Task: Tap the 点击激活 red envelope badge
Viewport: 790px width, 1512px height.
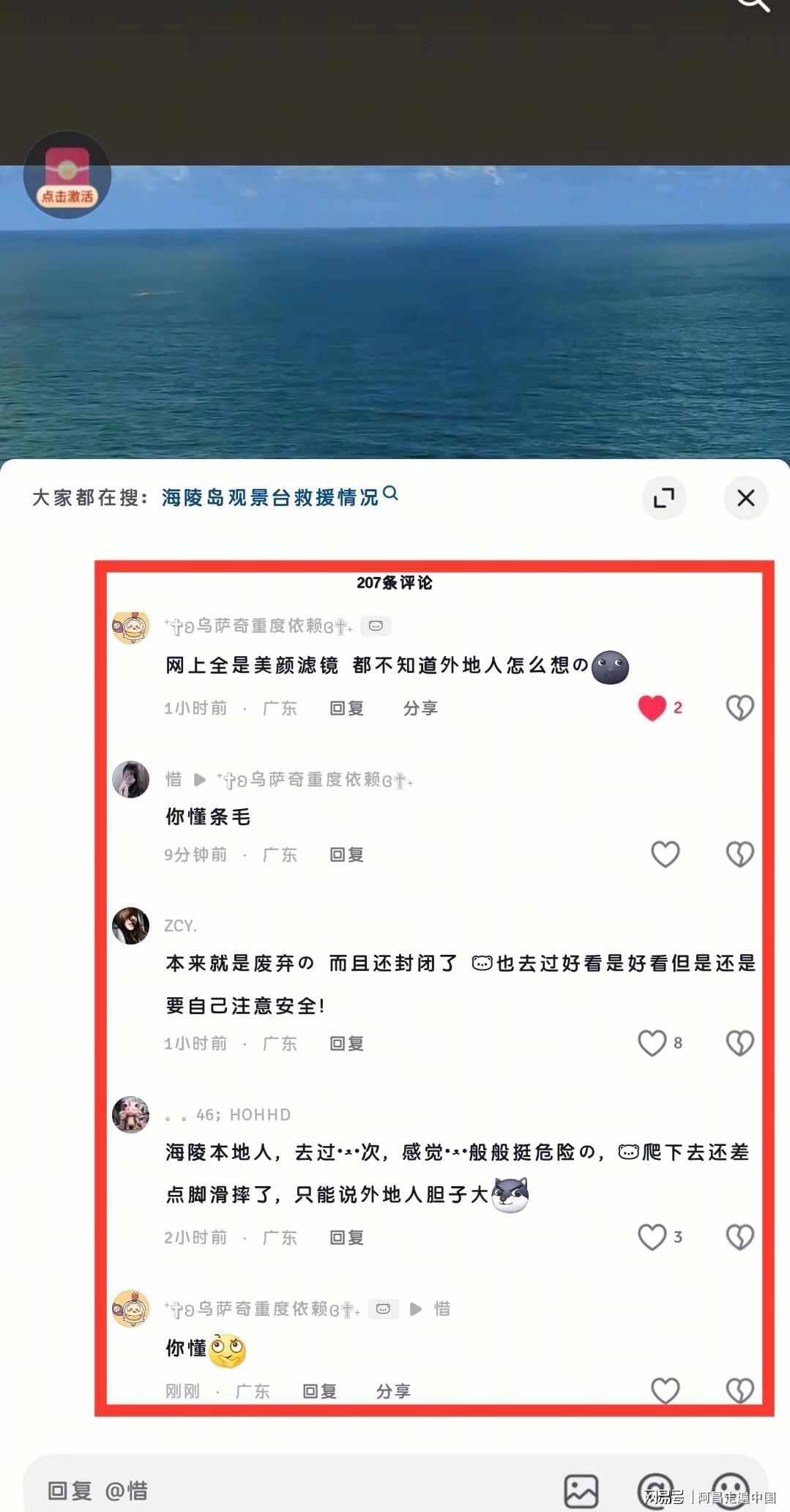Action: click(x=67, y=175)
